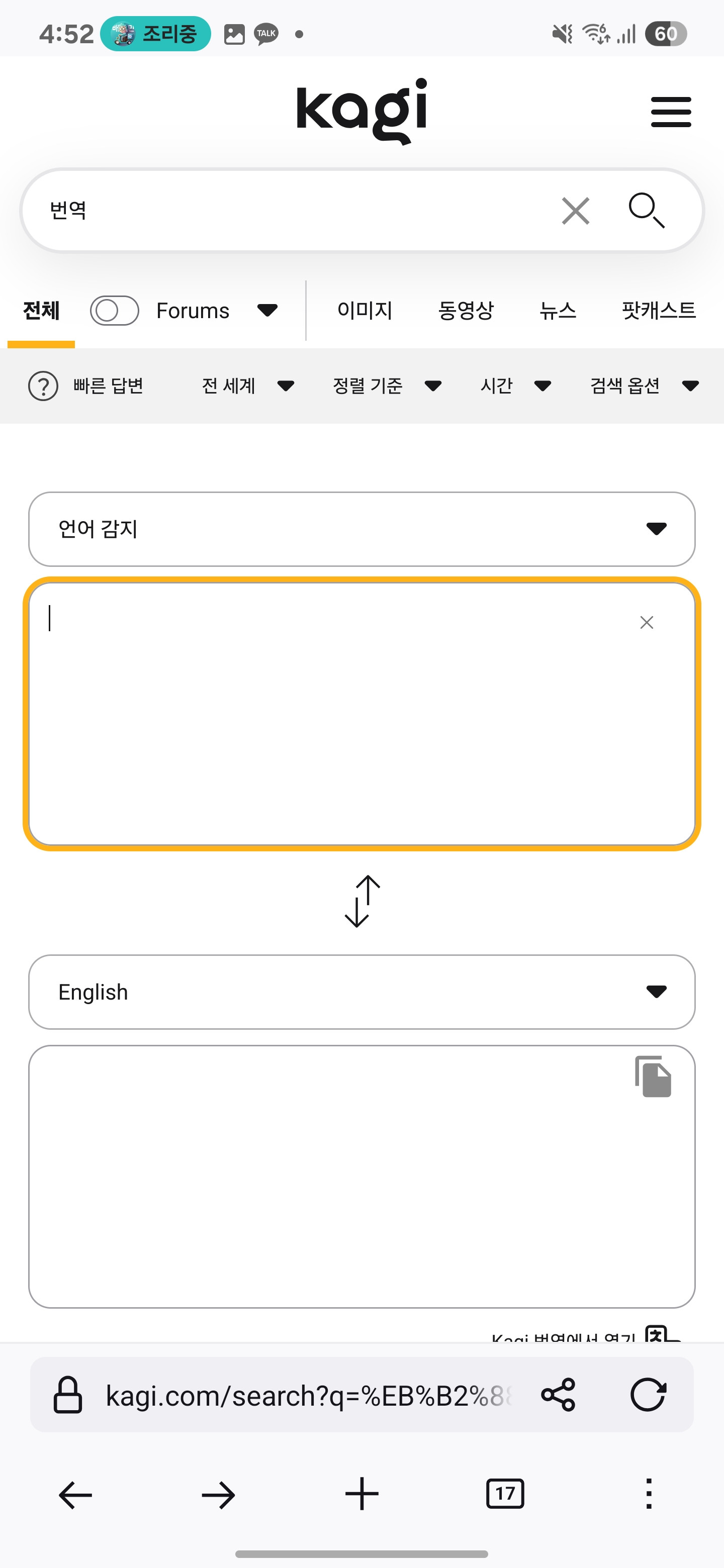Copy the translated text
Screen dimensions: 724x1568
coord(653,1076)
